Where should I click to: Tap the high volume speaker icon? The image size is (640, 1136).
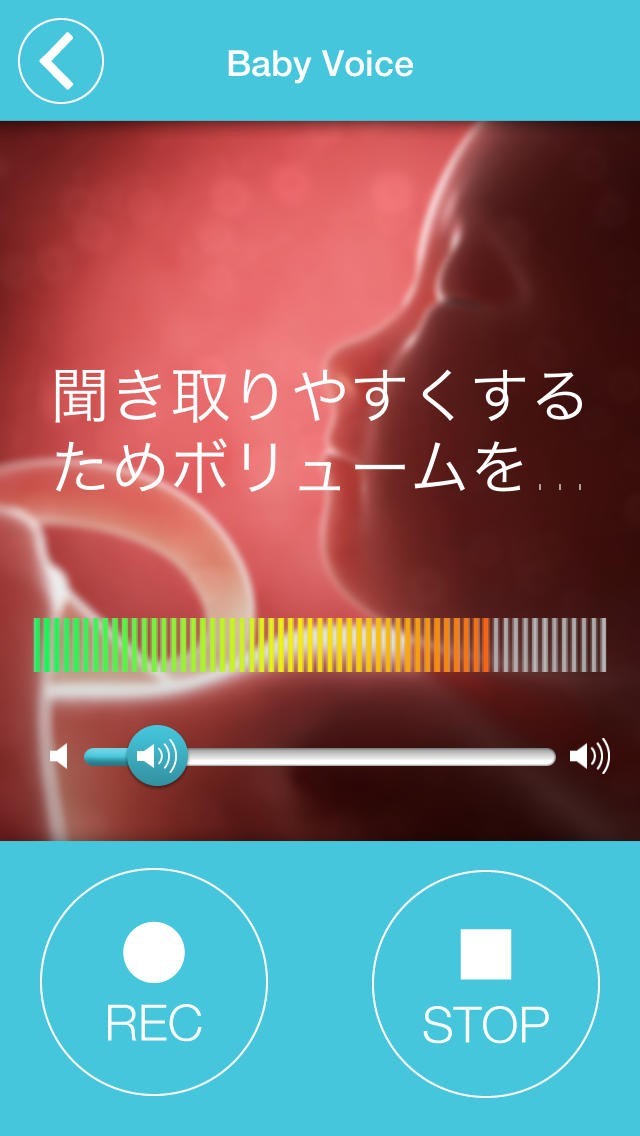pos(589,757)
